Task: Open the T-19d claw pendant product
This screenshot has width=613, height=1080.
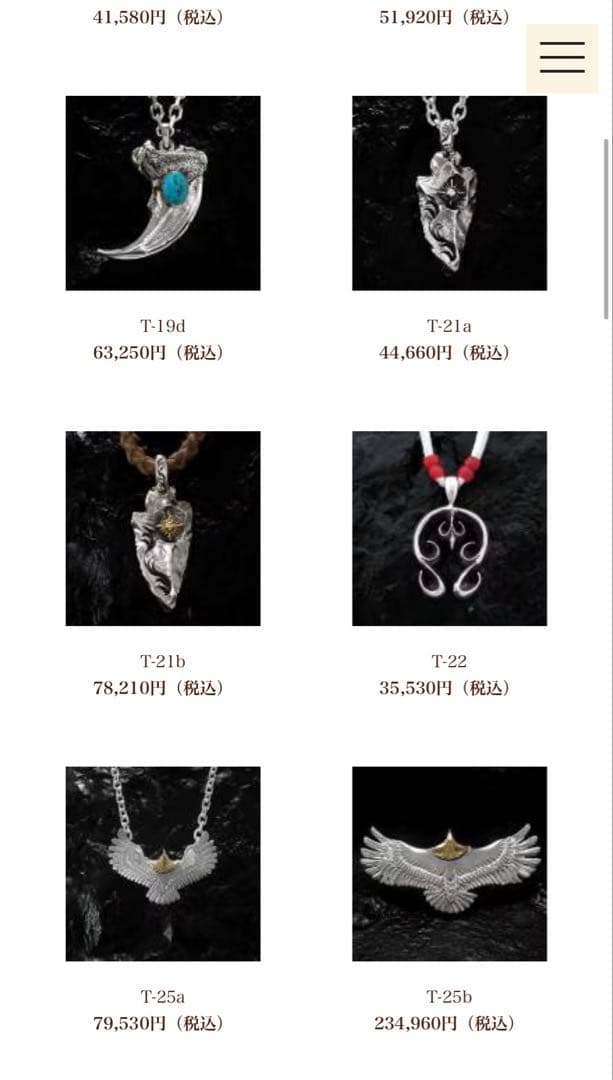Action: click(163, 193)
